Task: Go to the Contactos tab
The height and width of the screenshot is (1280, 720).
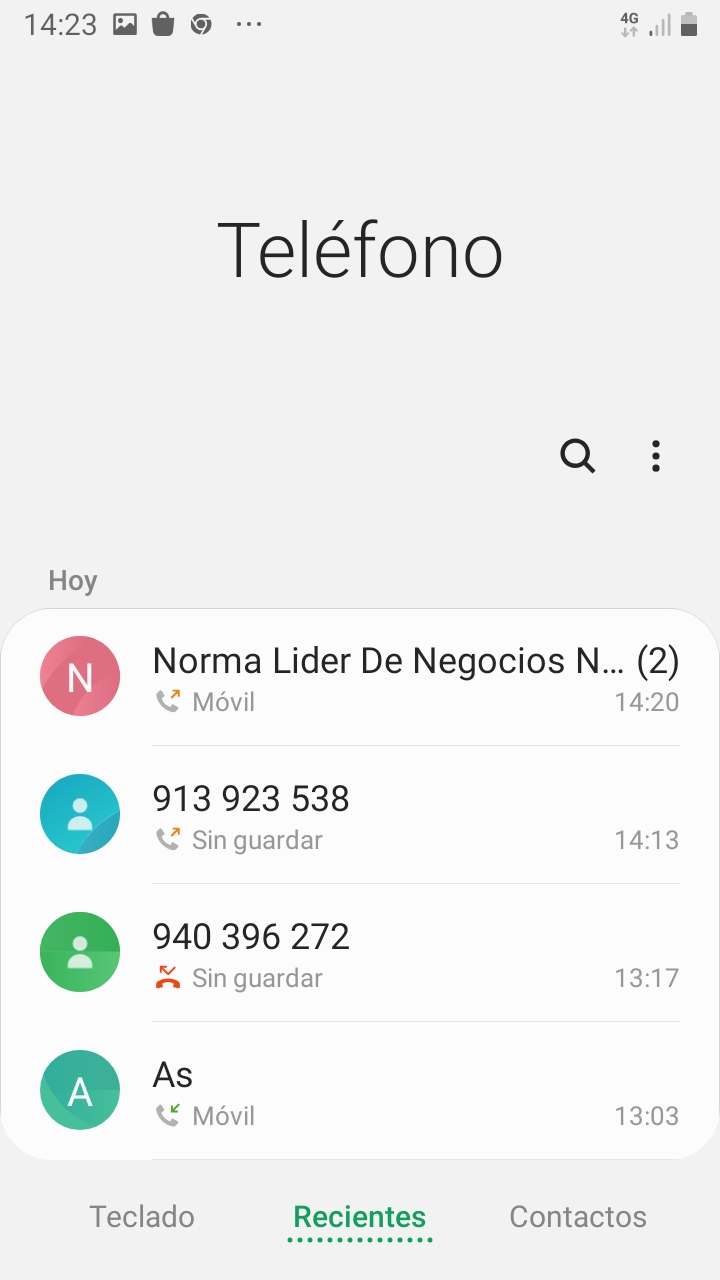Action: pos(578,1217)
